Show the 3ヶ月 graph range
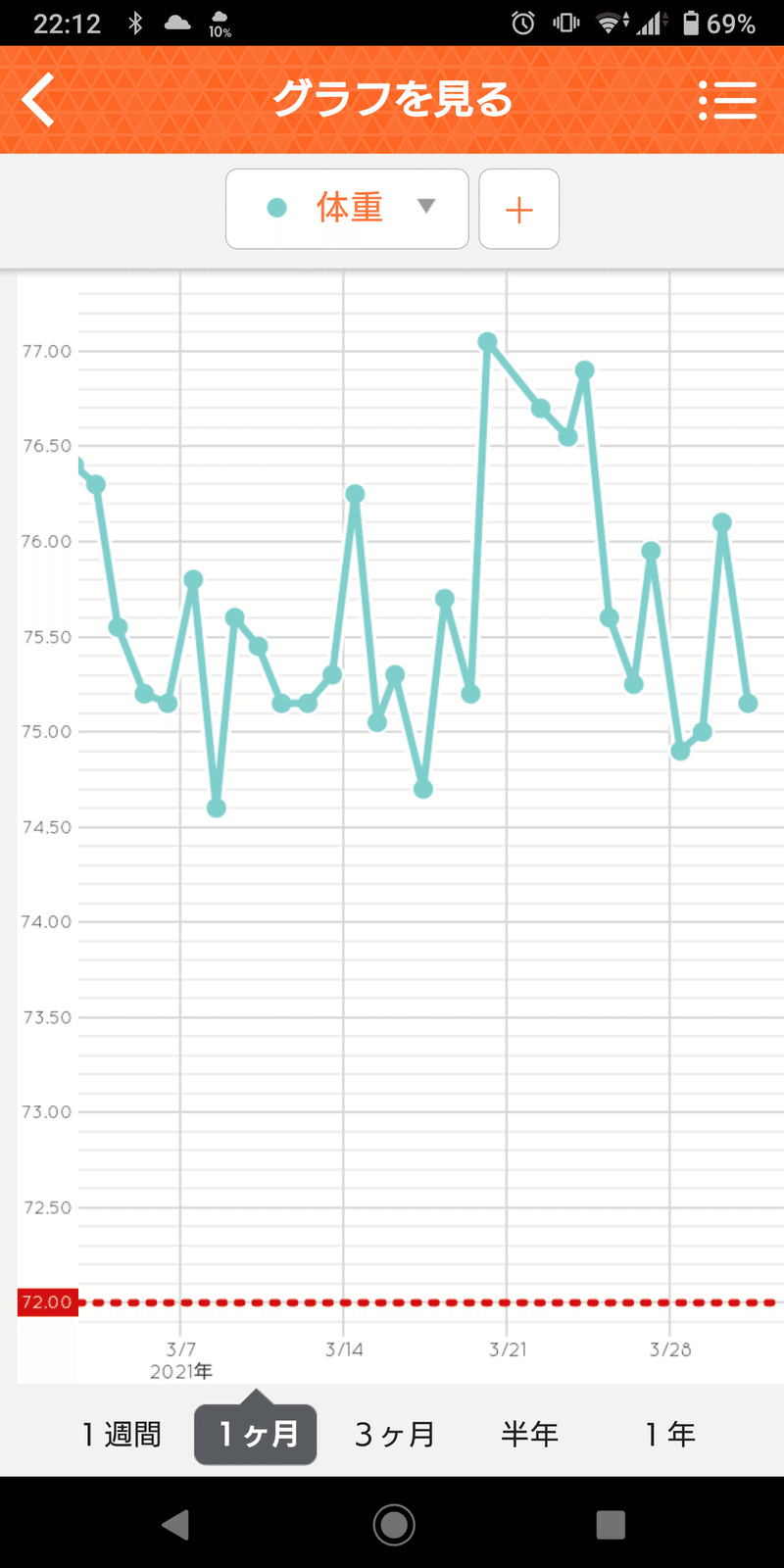 [394, 1435]
